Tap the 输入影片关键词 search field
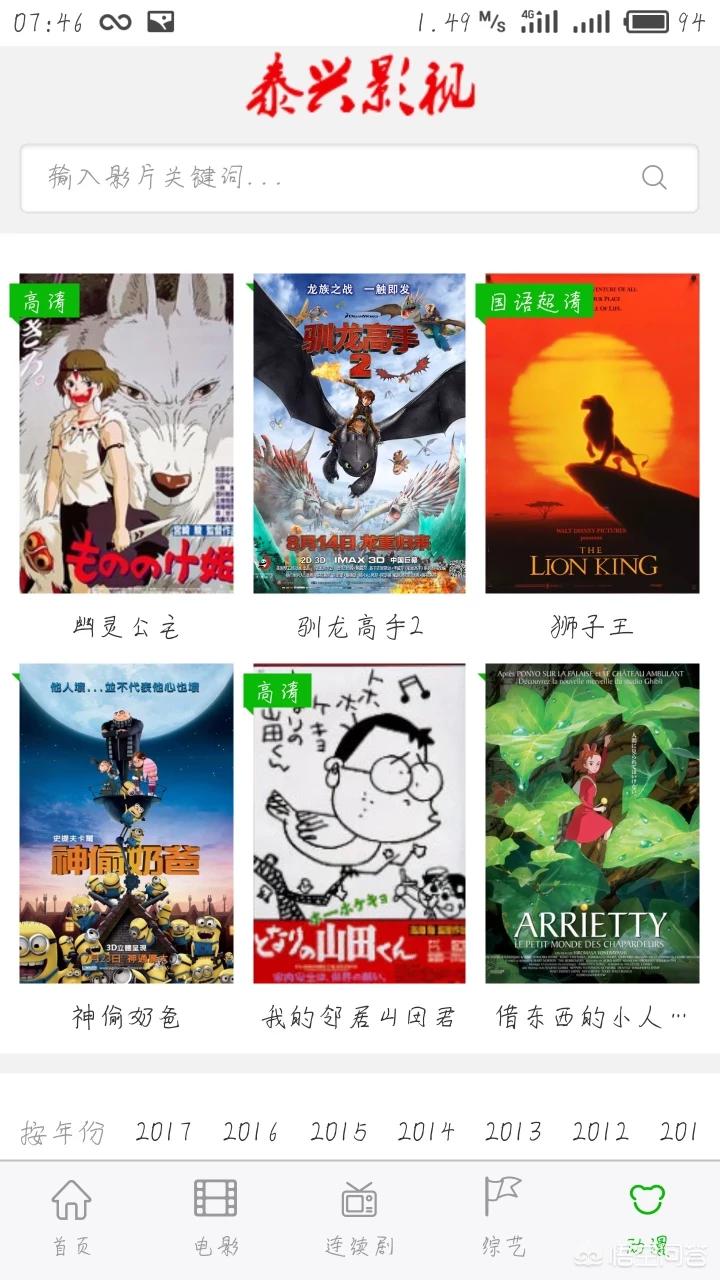 tap(359, 178)
